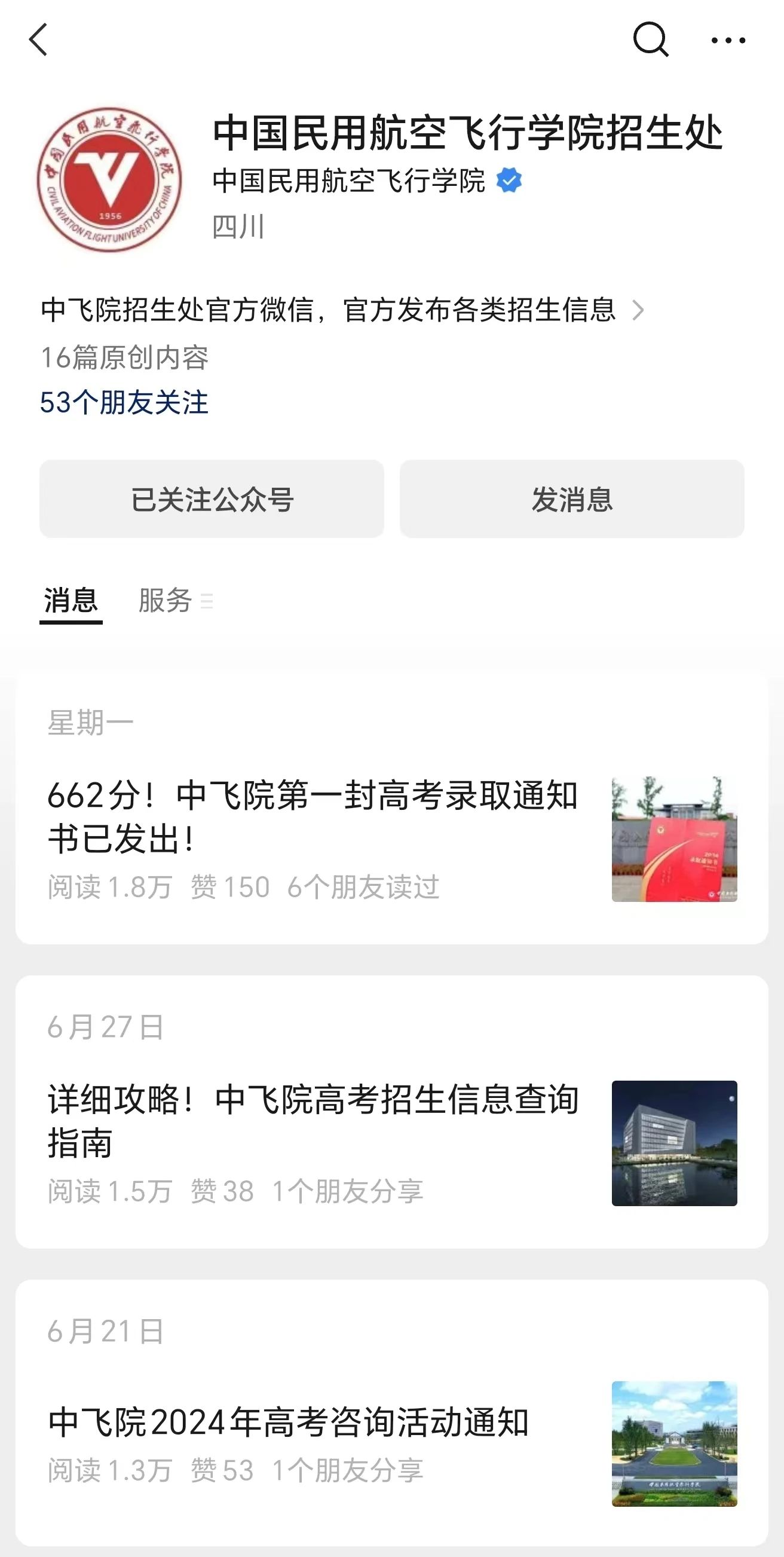The width and height of the screenshot is (784, 1557).
Task: Open the search magnifier icon
Action: tap(650, 40)
